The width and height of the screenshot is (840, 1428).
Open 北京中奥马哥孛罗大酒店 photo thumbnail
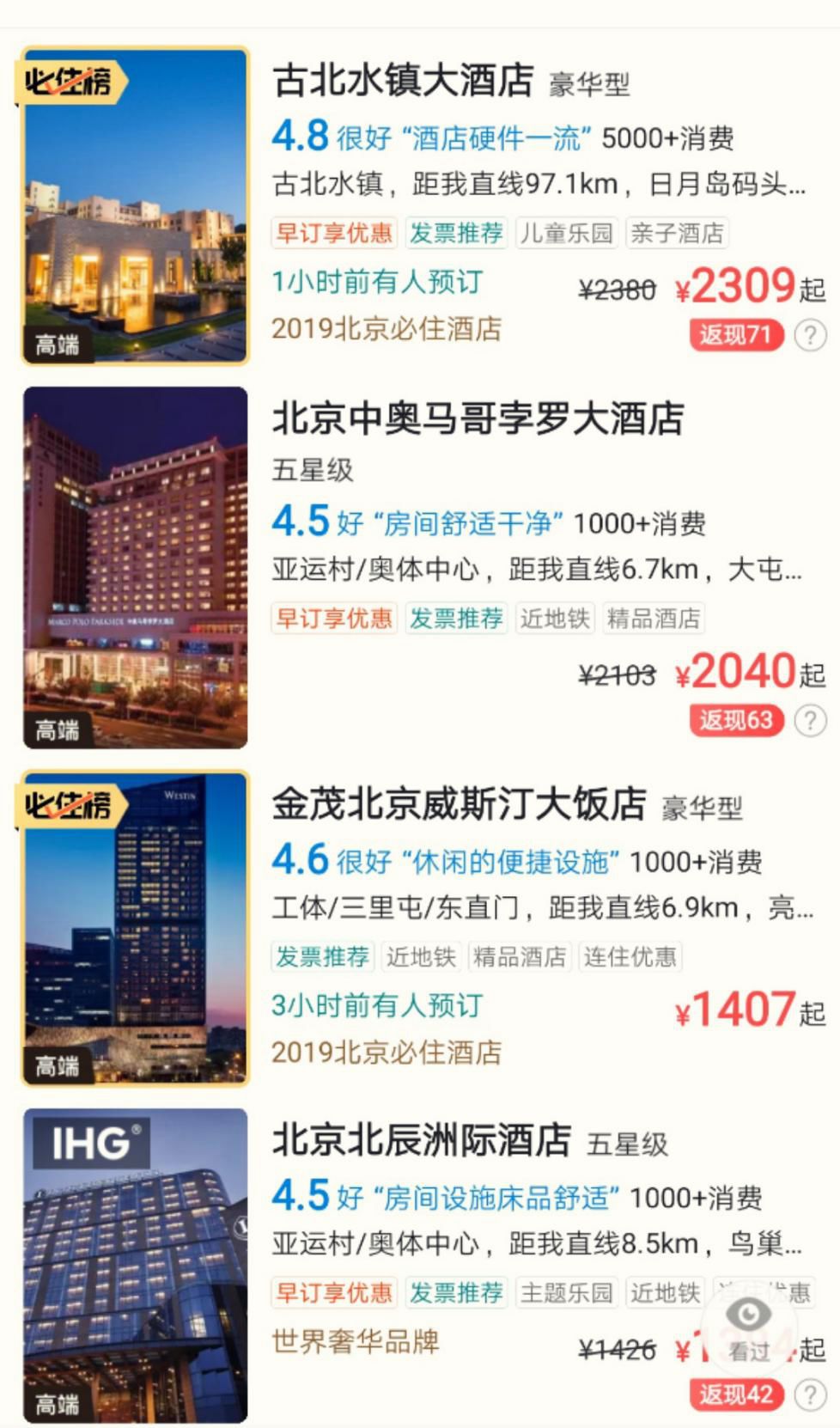[x=136, y=567]
